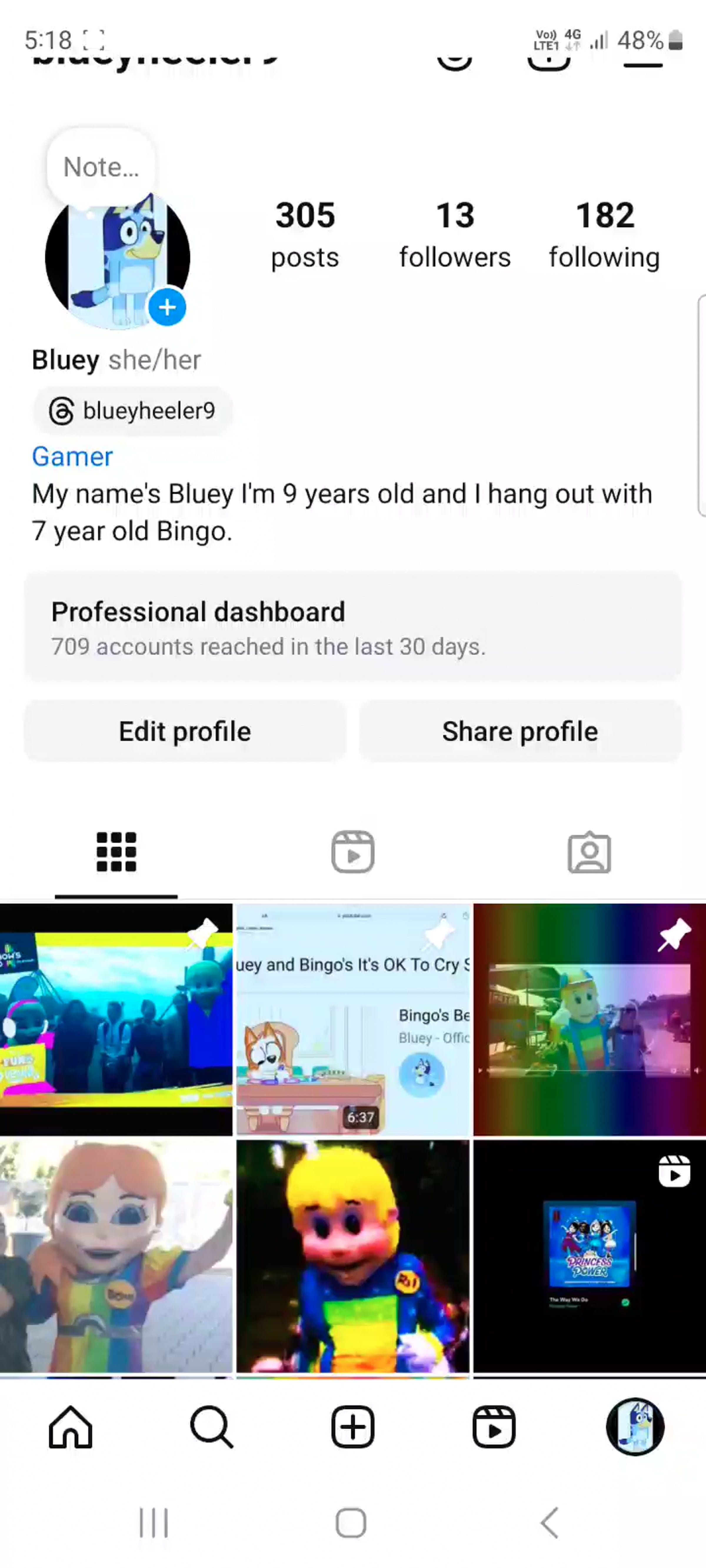Add a story with the blue plus
The width and height of the screenshot is (706, 1568).
(167, 307)
